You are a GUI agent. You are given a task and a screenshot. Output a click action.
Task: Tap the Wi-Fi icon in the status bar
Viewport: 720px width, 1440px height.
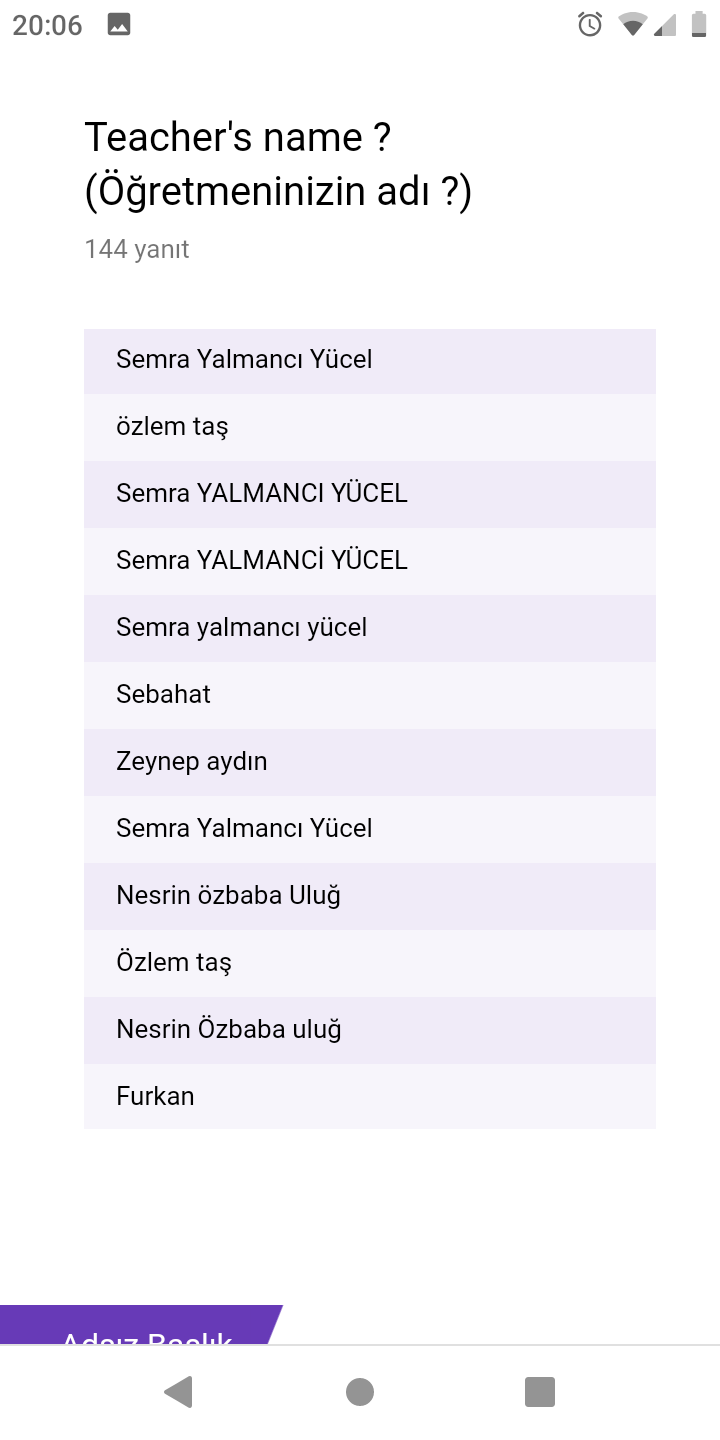(632, 25)
